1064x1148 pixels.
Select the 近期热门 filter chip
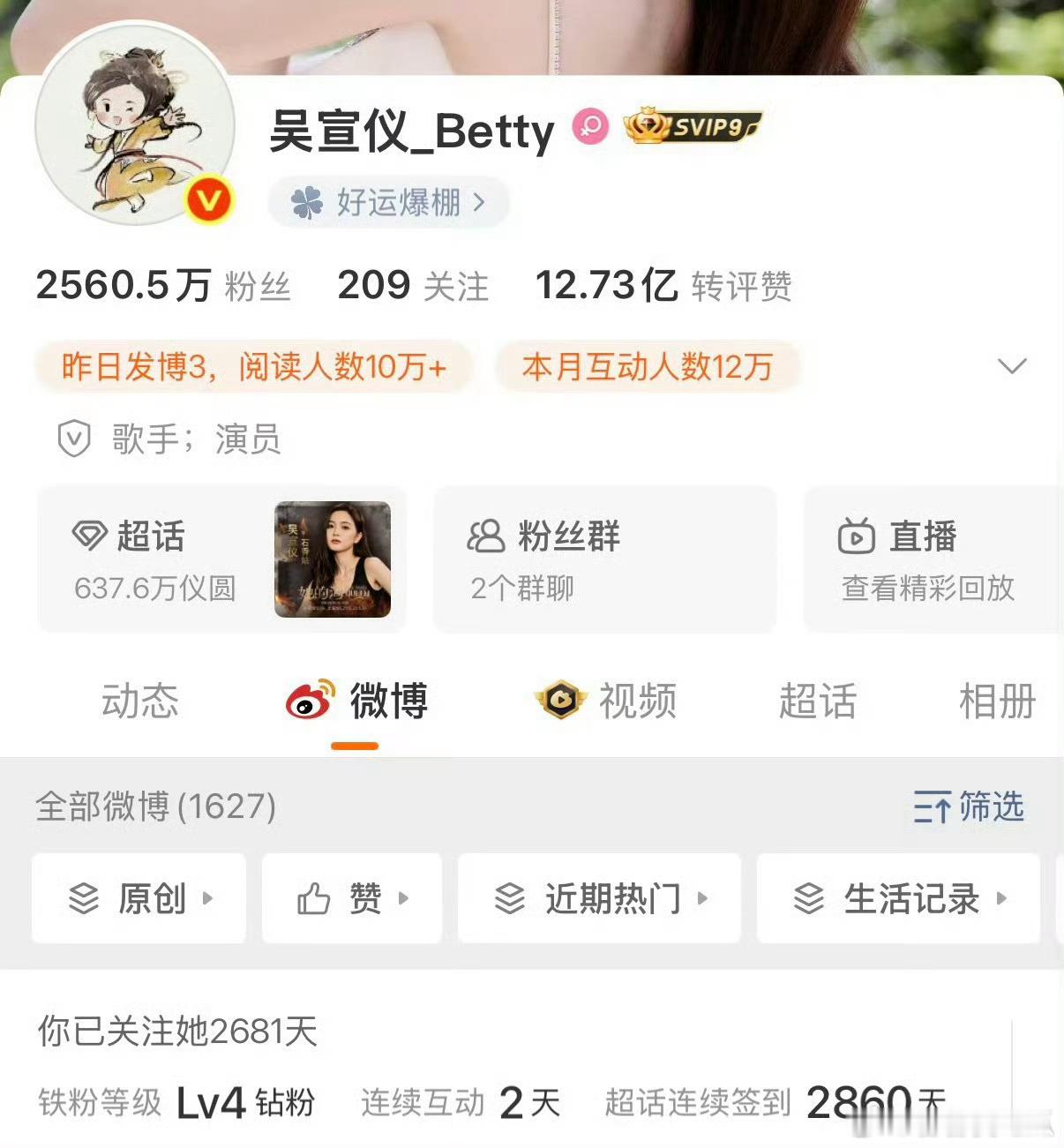coord(600,898)
